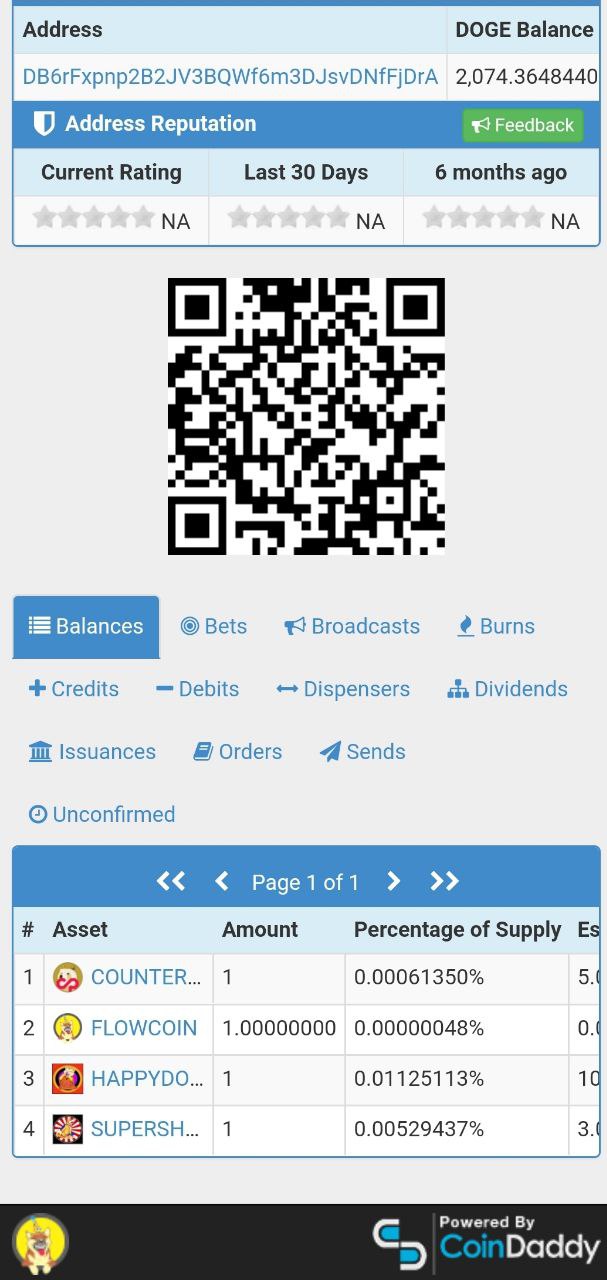Open the HAPPYDO... asset link
Image resolution: width=607 pixels, height=1280 pixels.
pyautogui.click(x=147, y=1079)
